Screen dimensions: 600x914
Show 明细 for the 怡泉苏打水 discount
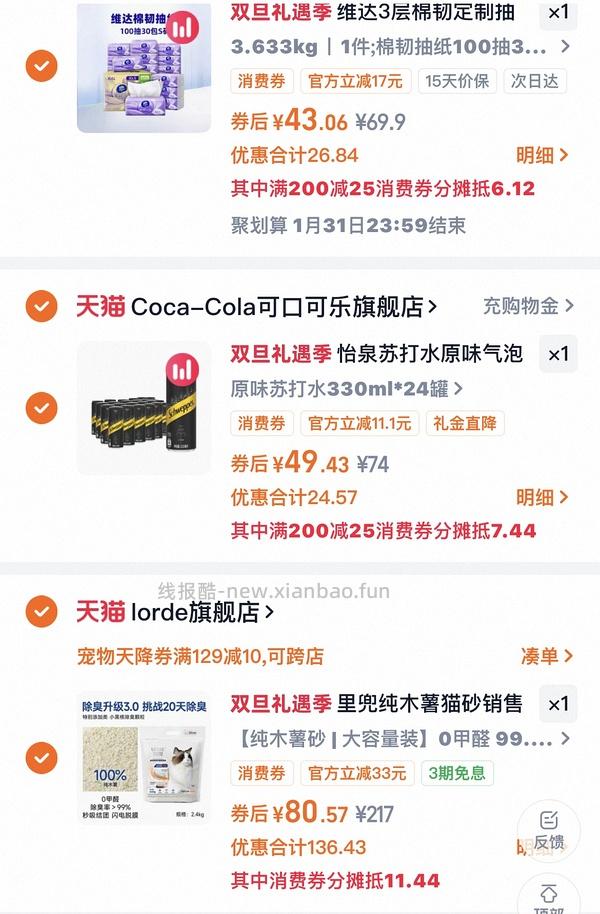click(542, 497)
